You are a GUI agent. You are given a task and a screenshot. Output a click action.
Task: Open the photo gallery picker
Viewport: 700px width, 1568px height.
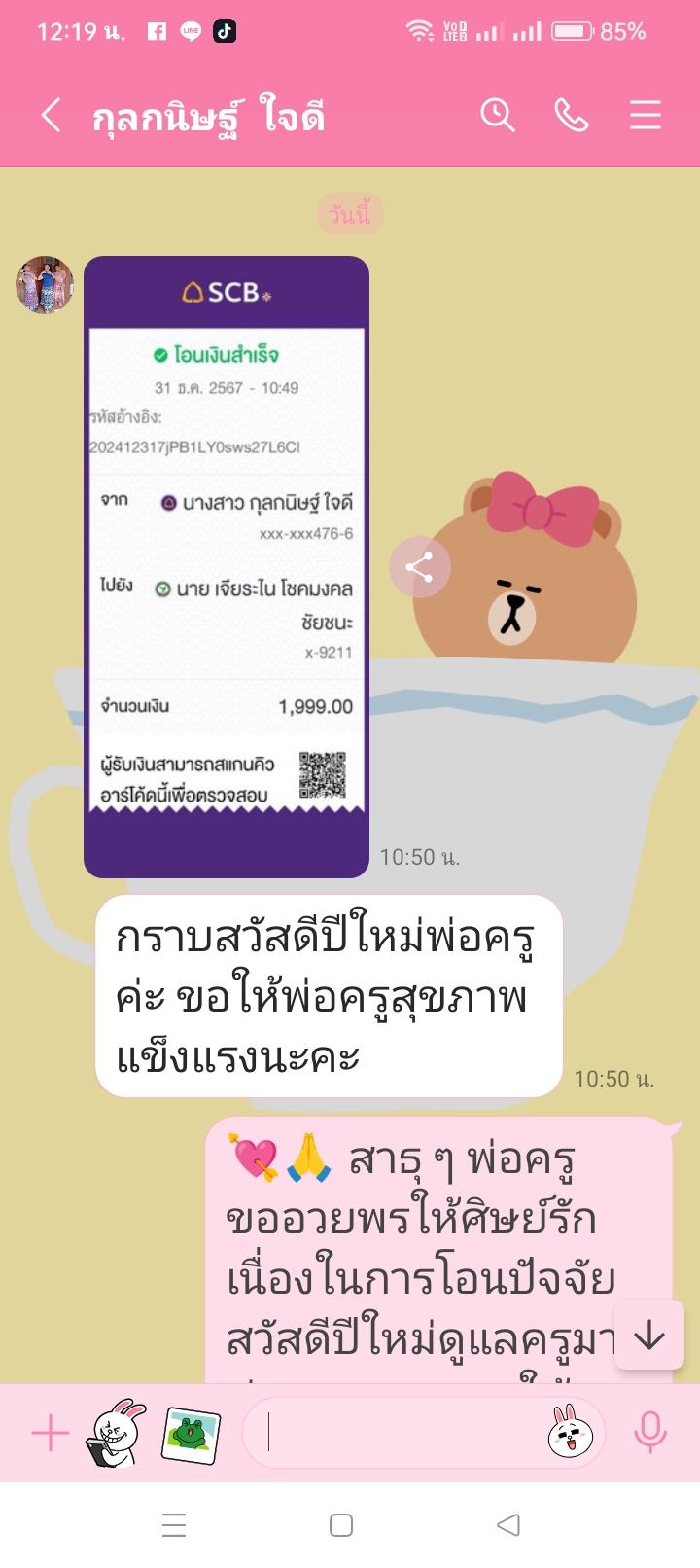(x=191, y=1434)
